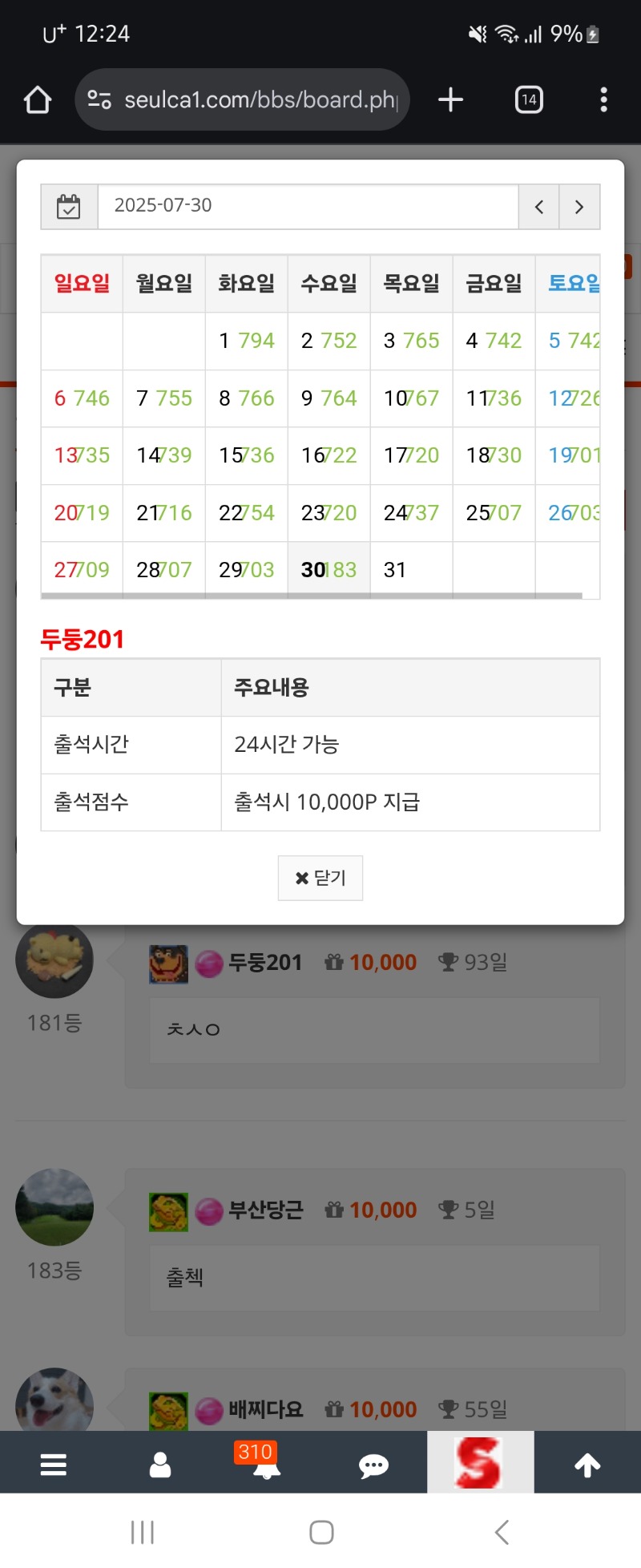The height and width of the screenshot is (1568, 641).
Task: Go to the browser home page
Action: coord(38,100)
